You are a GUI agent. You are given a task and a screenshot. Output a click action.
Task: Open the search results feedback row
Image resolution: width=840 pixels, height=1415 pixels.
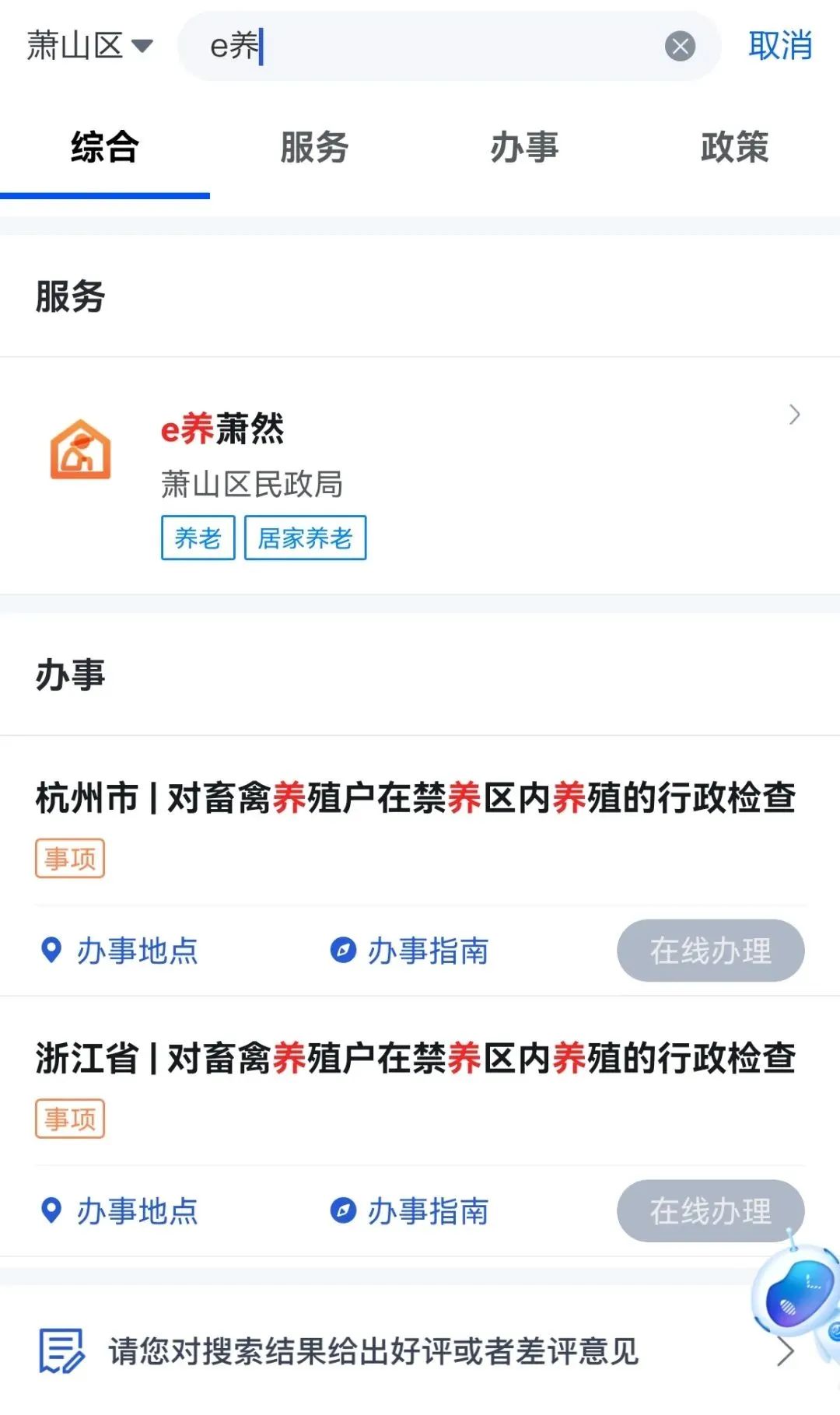[373, 1352]
